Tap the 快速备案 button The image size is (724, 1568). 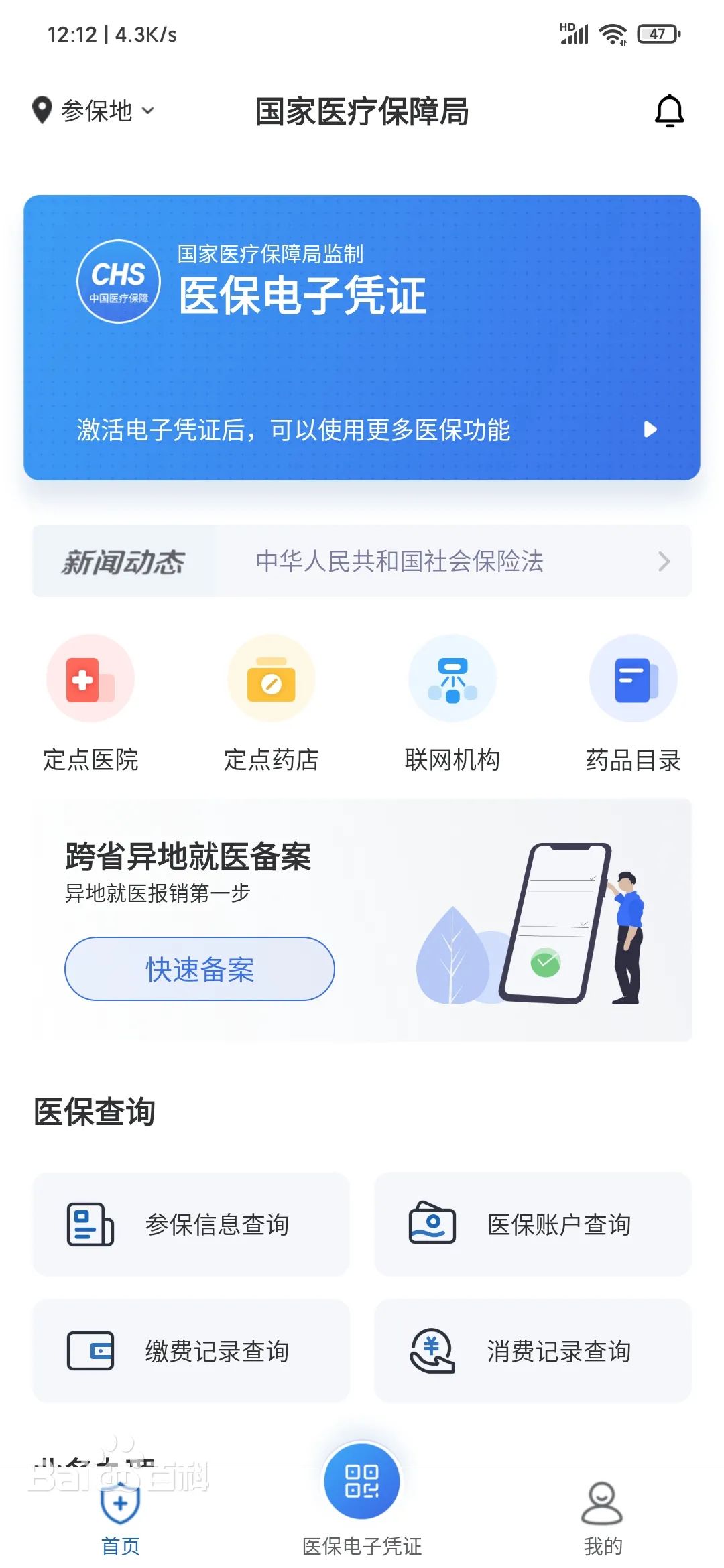(200, 969)
